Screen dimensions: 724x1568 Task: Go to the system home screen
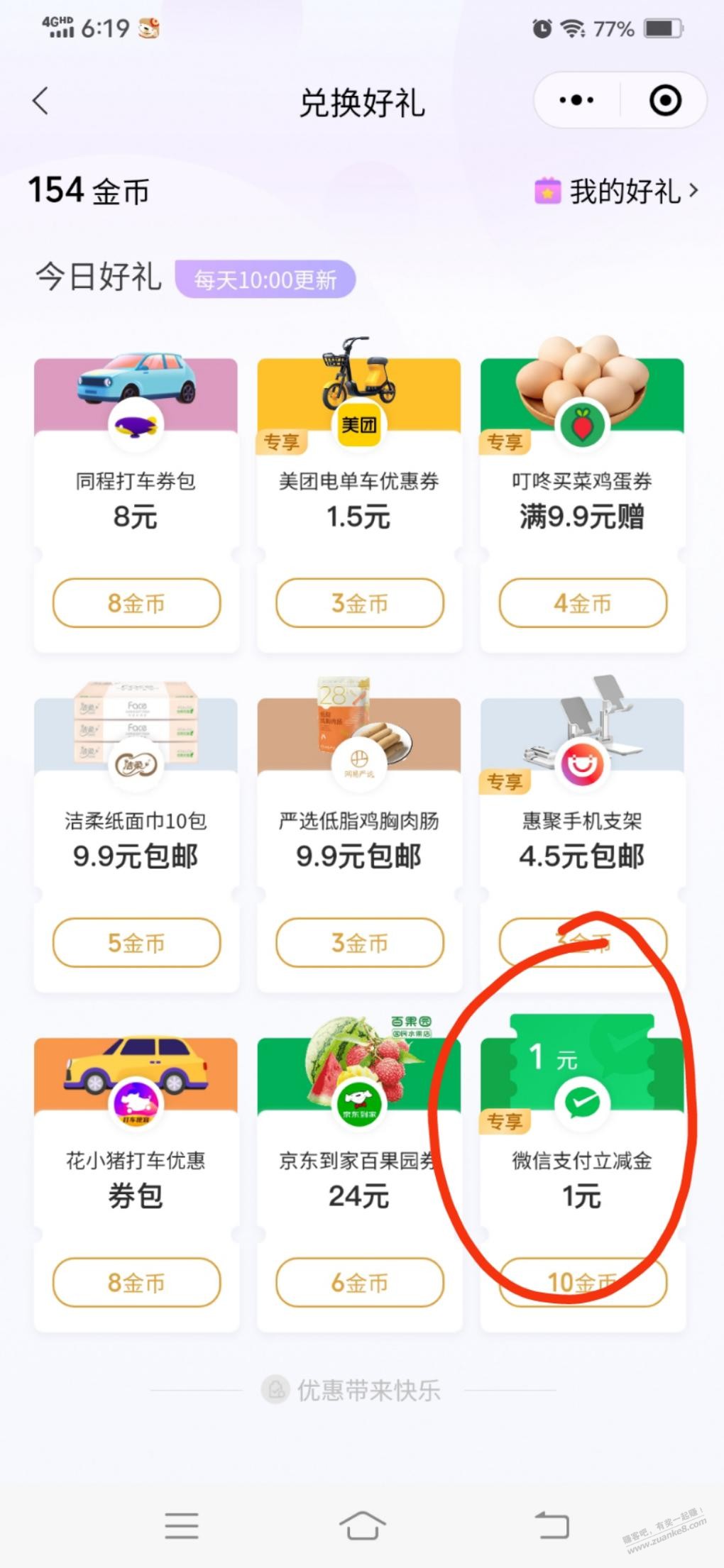point(362,1525)
